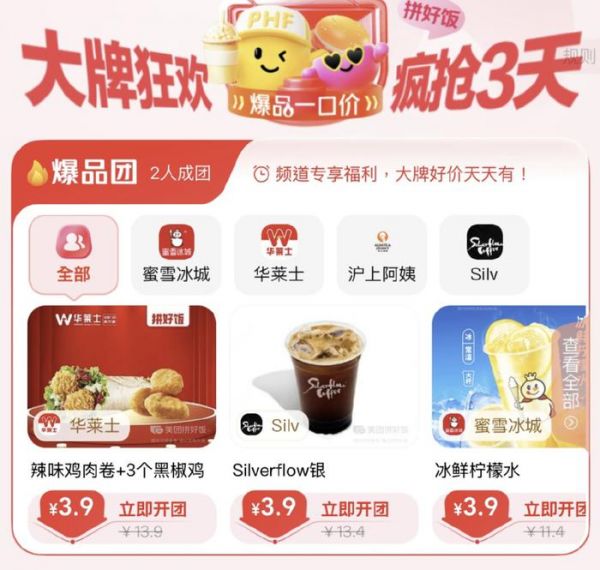Open the 规则 rules link

[578, 56]
